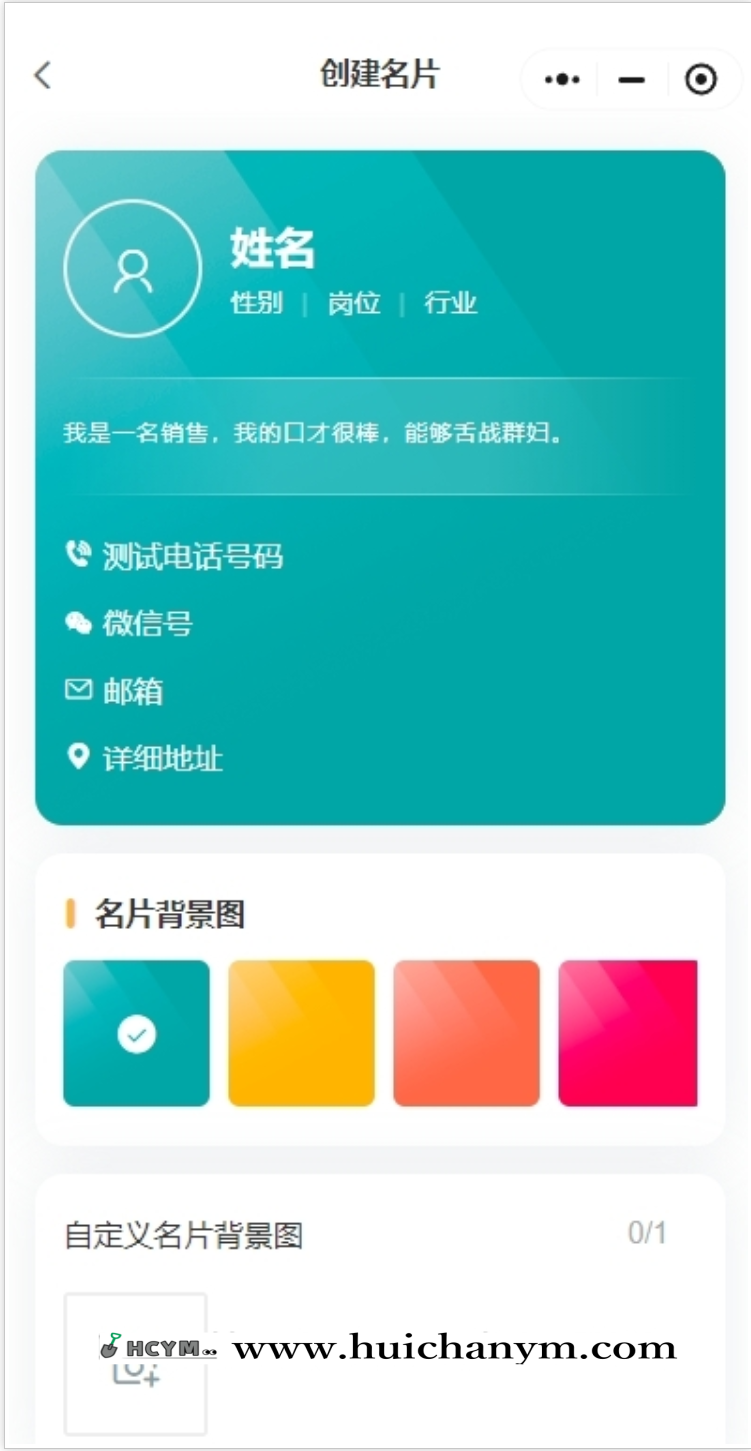Tap the image upload icon under 自定义名片背景图
Screen dimensions: 751x1451
click(135, 1367)
